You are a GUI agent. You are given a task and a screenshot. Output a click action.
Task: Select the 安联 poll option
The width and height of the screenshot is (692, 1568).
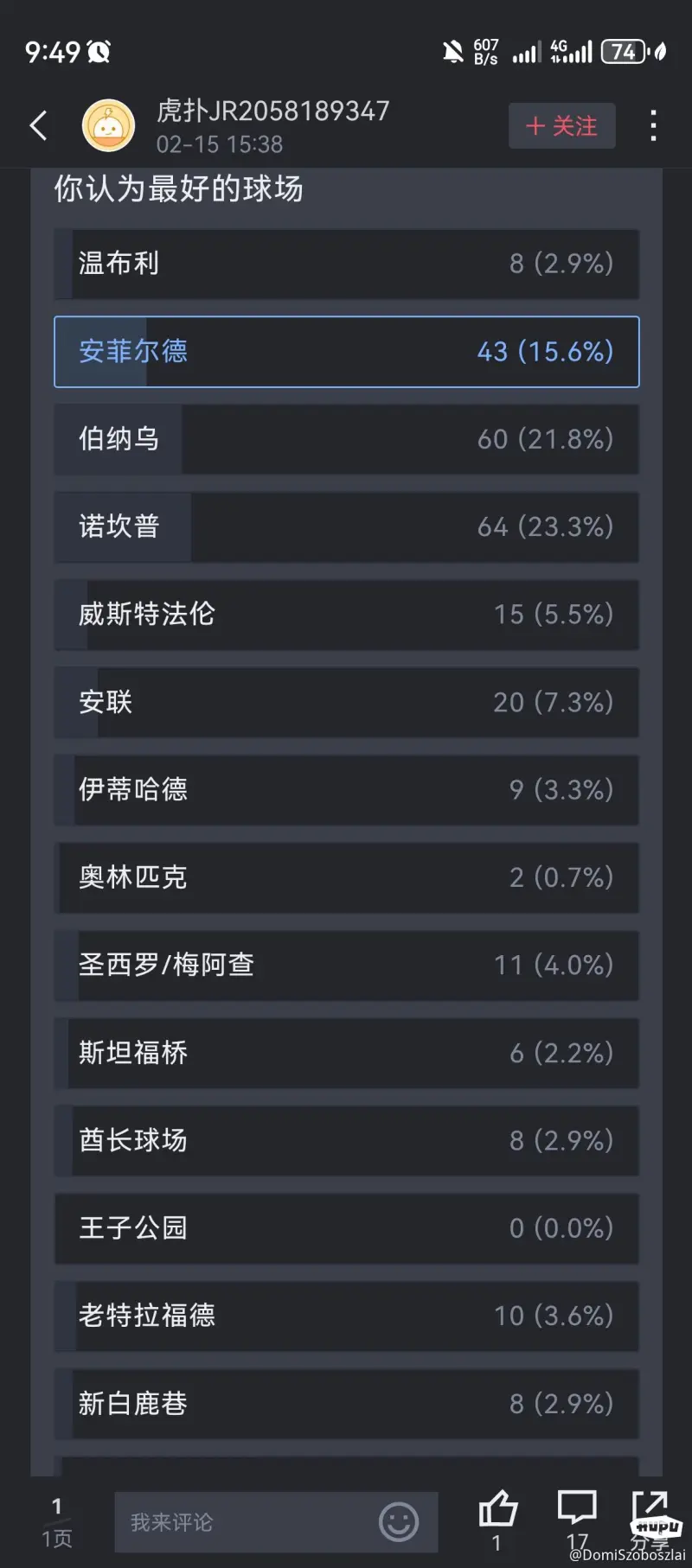click(x=347, y=702)
